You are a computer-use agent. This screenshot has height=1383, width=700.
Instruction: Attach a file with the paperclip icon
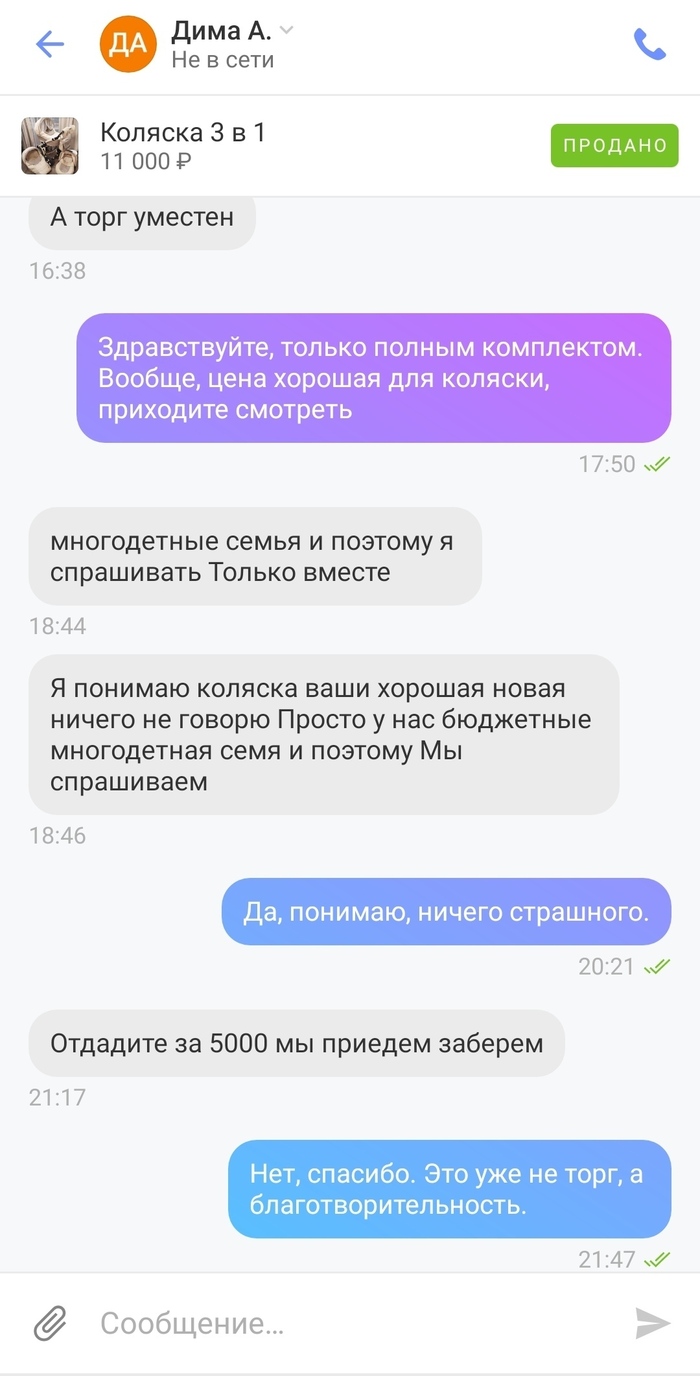pos(50,1324)
